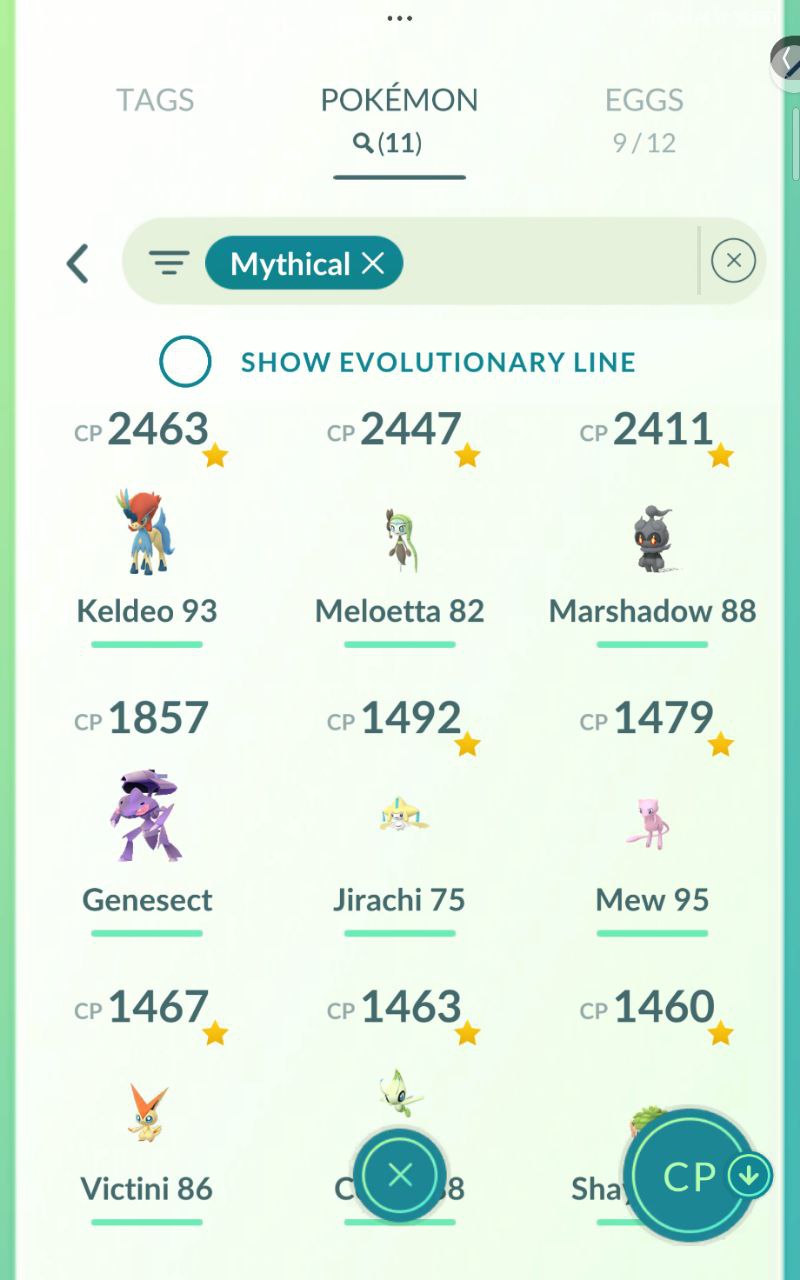Close the Pokémon storage screen
This screenshot has width=800, height=1280.
[400, 1175]
